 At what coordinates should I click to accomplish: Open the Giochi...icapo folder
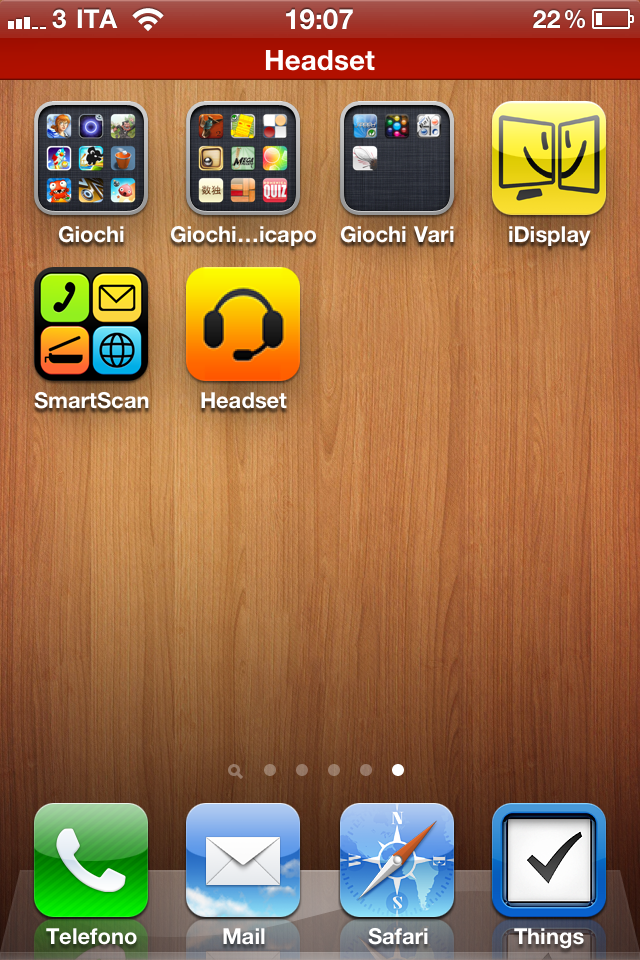point(243,159)
